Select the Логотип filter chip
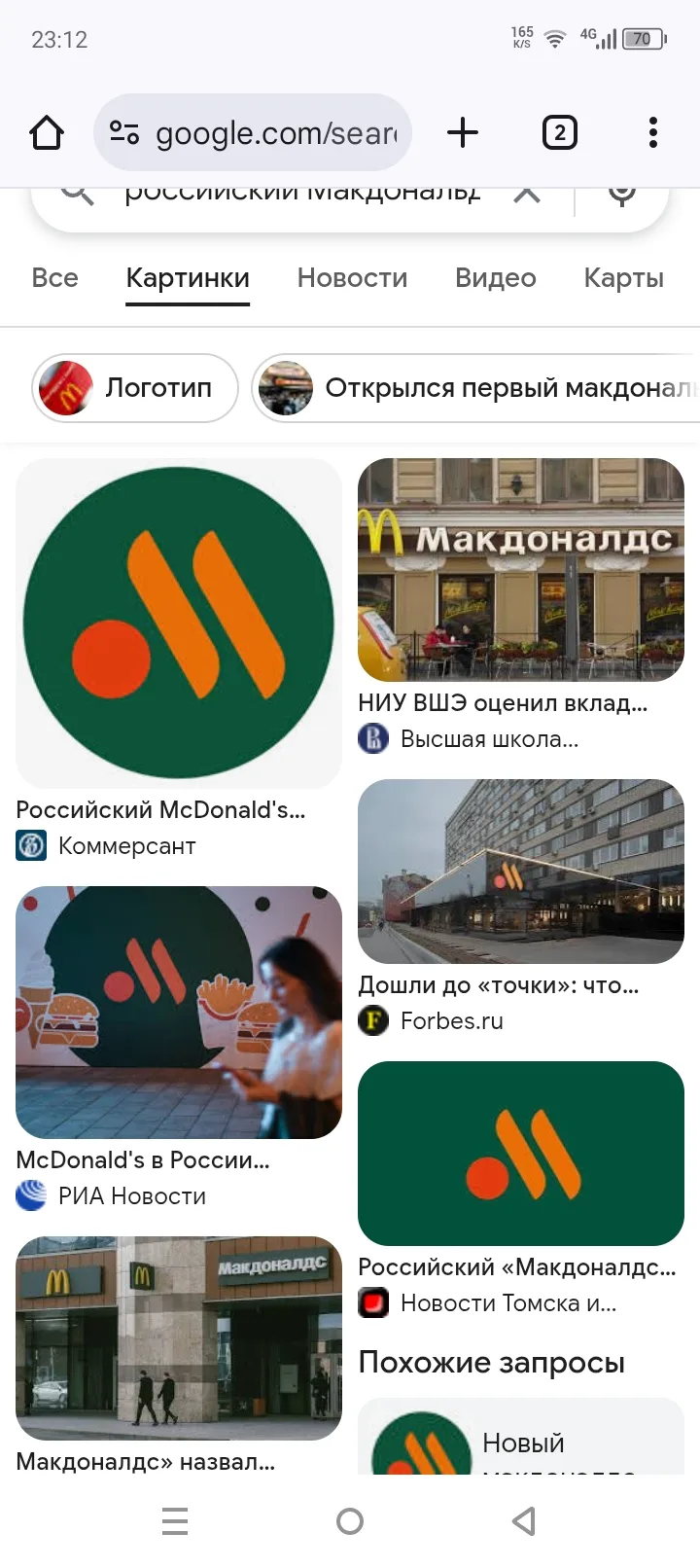Image resolution: width=700 pixels, height=1568 pixels. coord(135,388)
